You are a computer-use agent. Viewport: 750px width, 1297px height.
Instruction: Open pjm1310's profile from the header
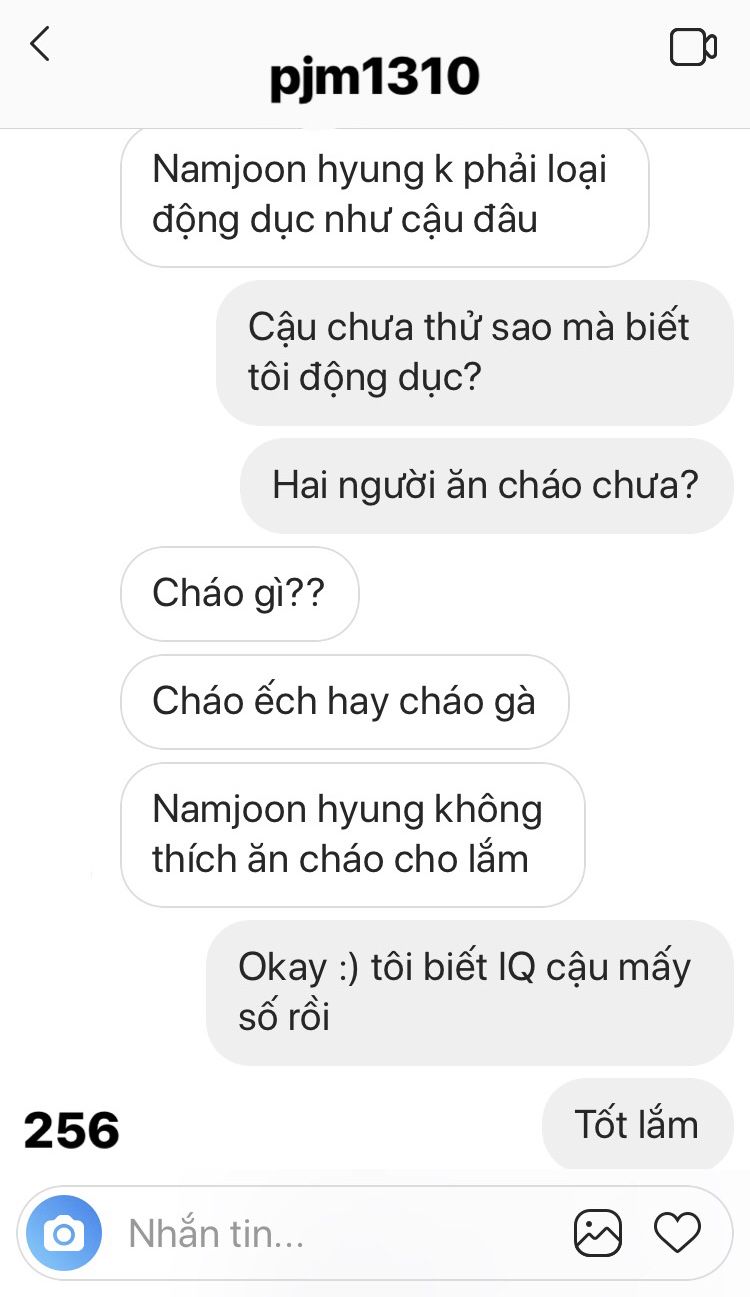[374, 76]
